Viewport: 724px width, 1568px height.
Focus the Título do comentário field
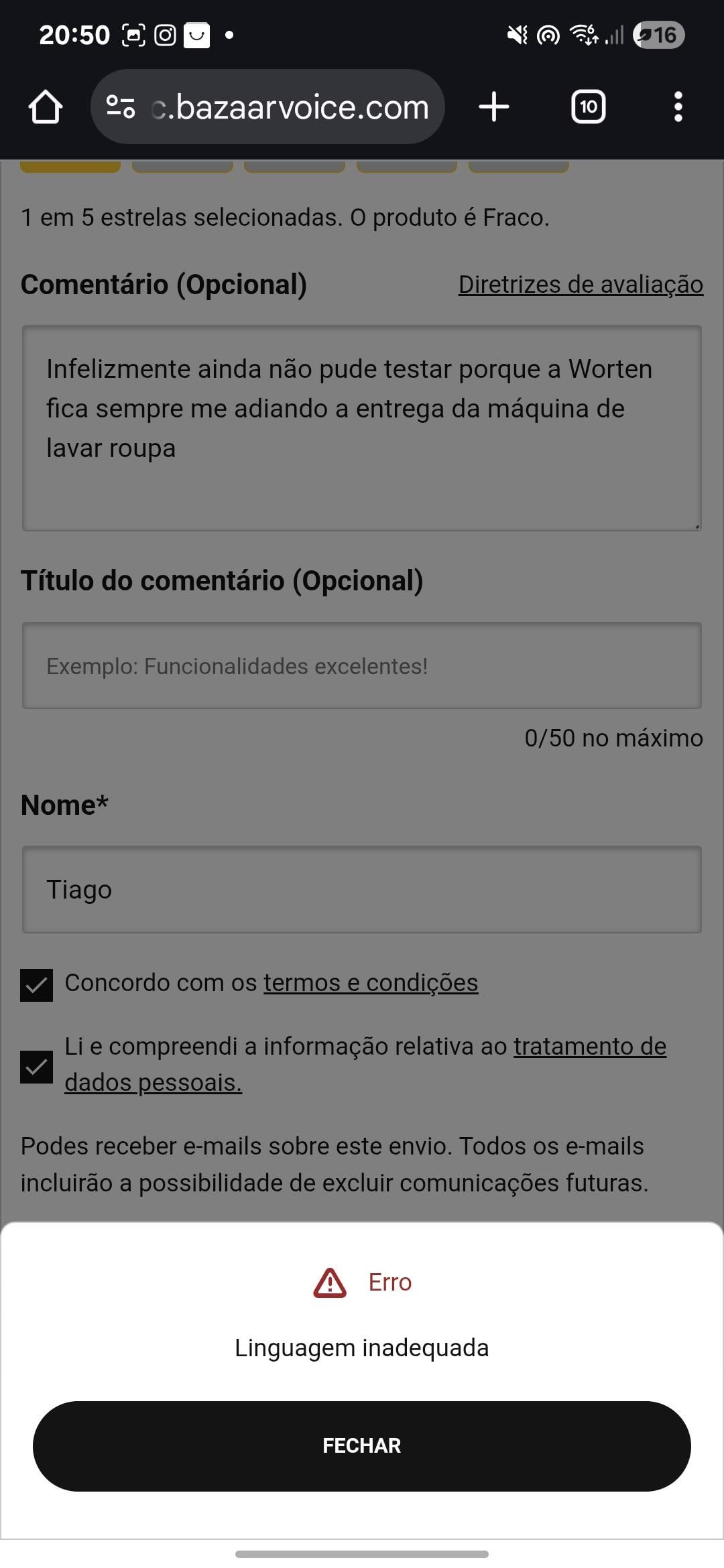(x=361, y=665)
